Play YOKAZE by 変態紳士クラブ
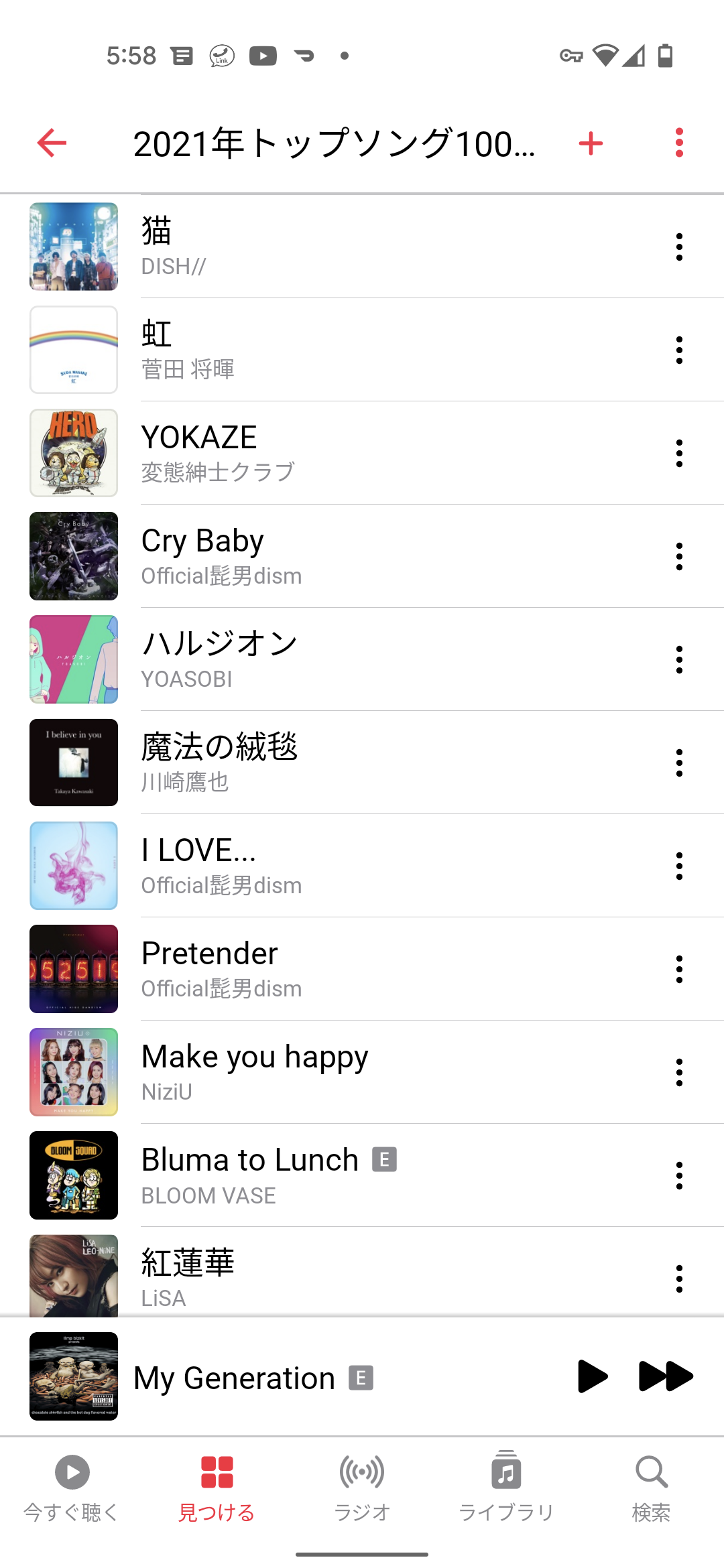This screenshot has width=724, height=1568. click(335, 453)
